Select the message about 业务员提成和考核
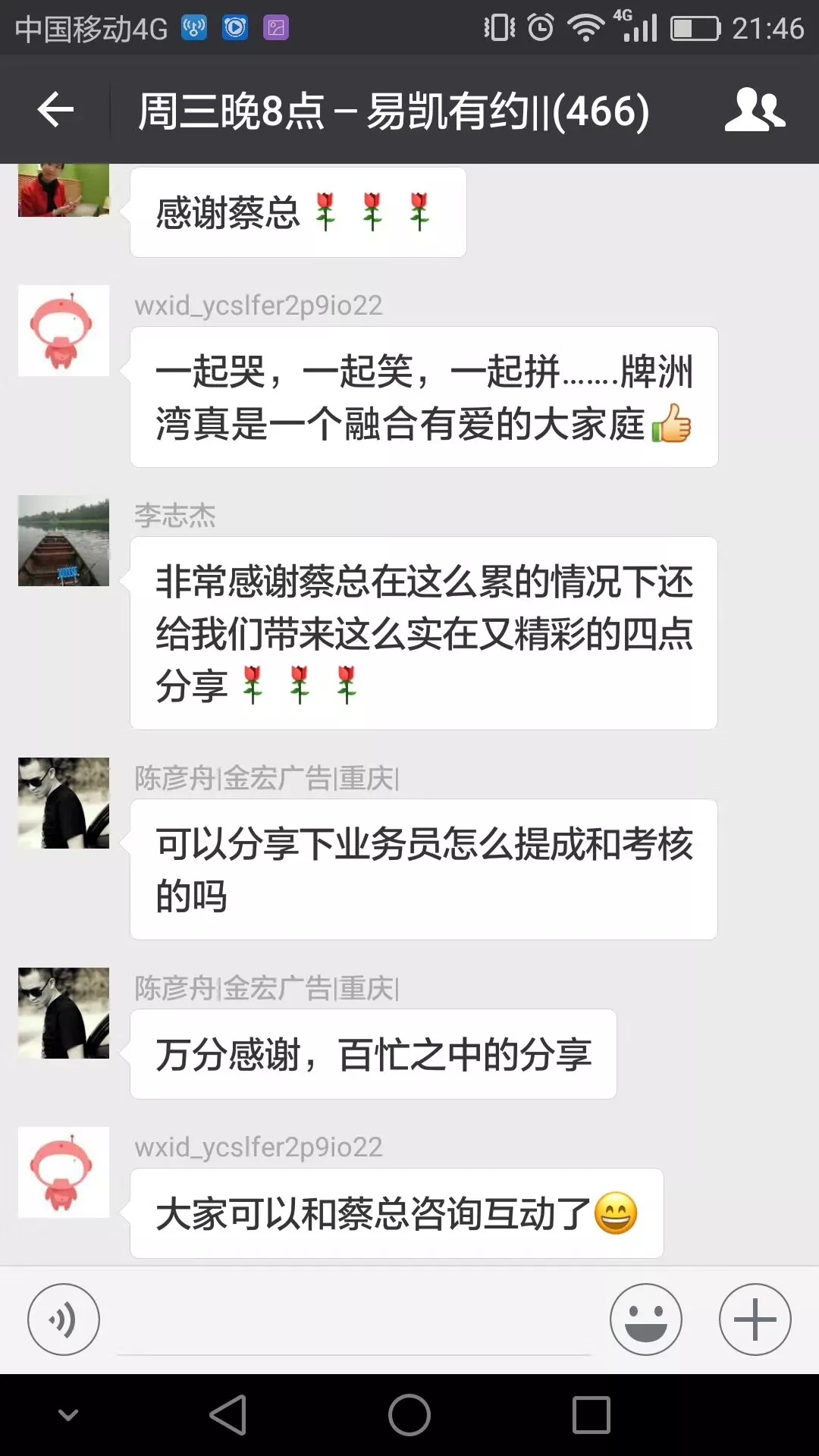The width and height of the screenshot is (819, 1456). tap(423, 868)
